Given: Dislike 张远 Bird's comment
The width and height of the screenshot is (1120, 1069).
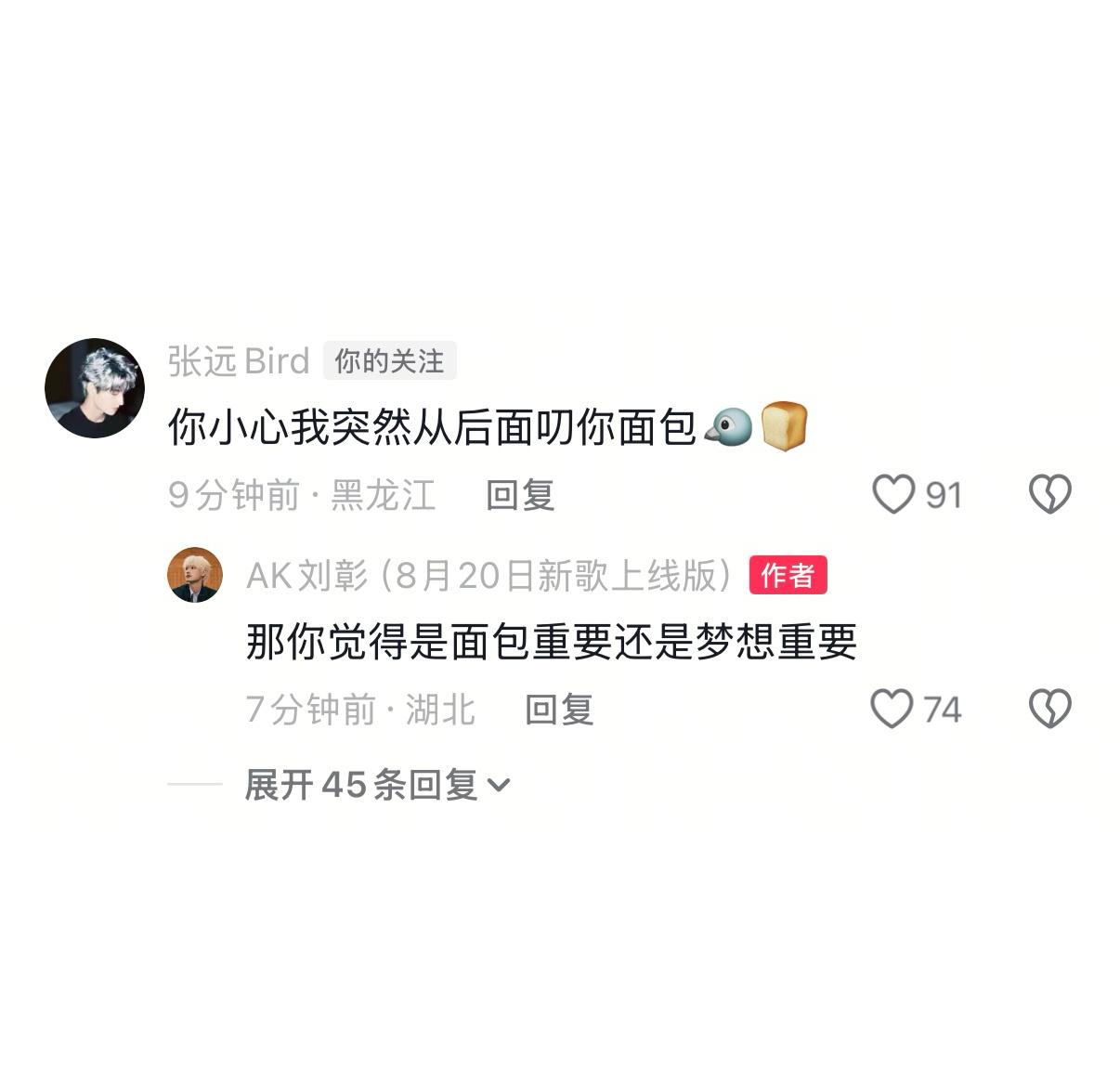Looking at the screenshot, I should point(1049,494).
